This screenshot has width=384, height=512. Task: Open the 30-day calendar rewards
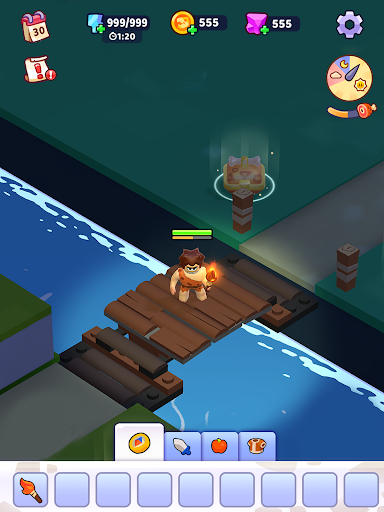pos(35,27)
